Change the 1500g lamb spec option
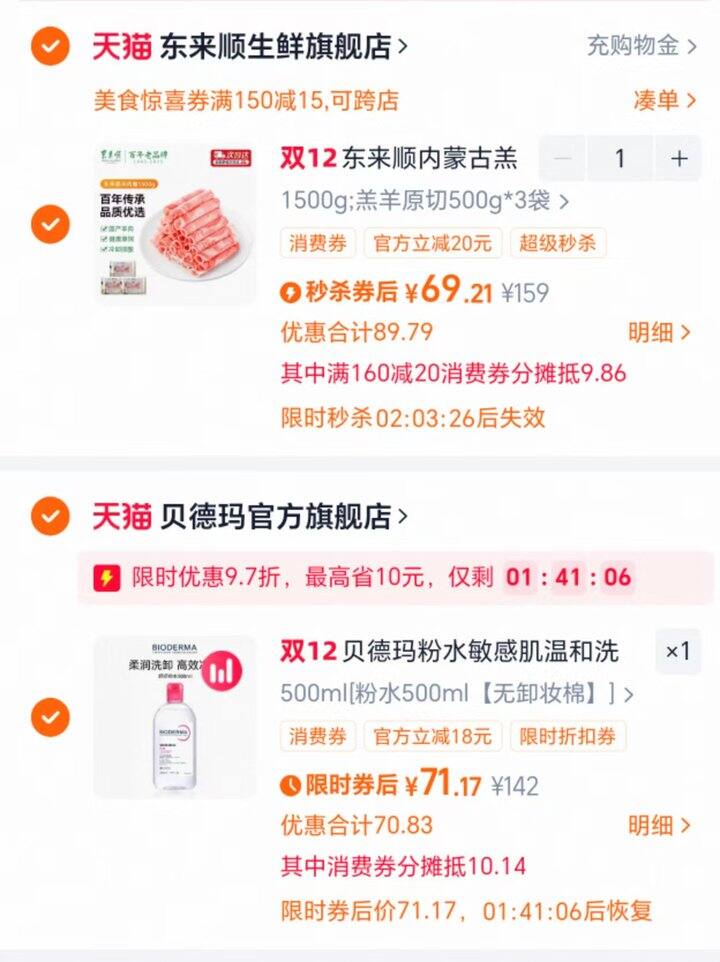 tap(424, 200)
